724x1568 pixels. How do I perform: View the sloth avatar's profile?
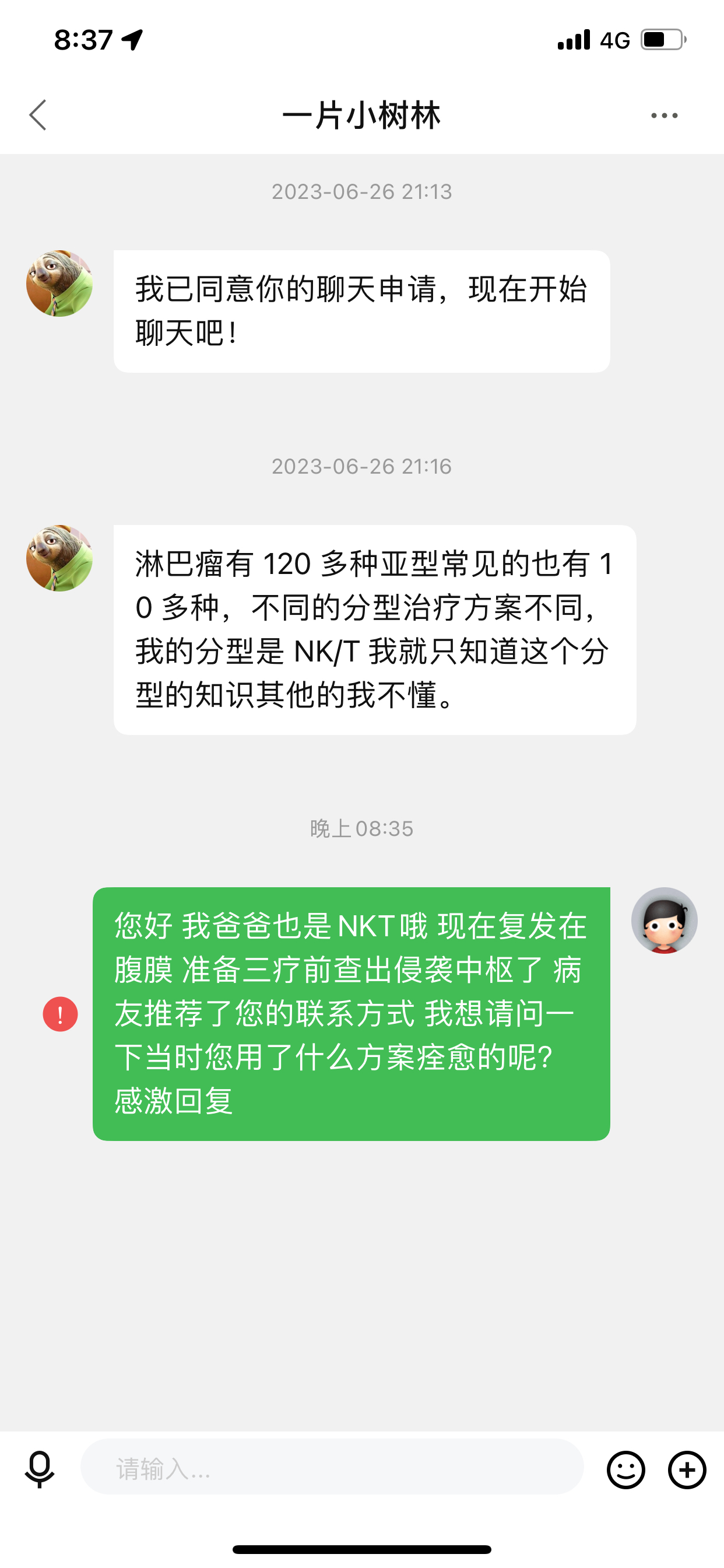click(59, 283)
